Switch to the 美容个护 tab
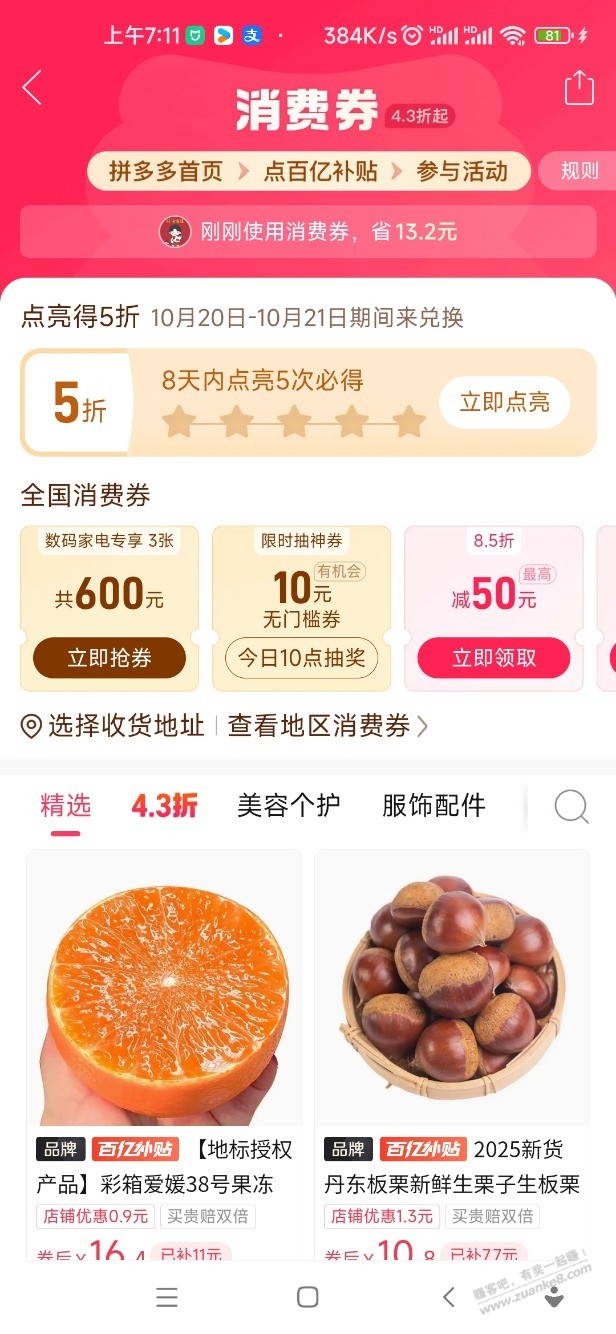 [288, 806]
